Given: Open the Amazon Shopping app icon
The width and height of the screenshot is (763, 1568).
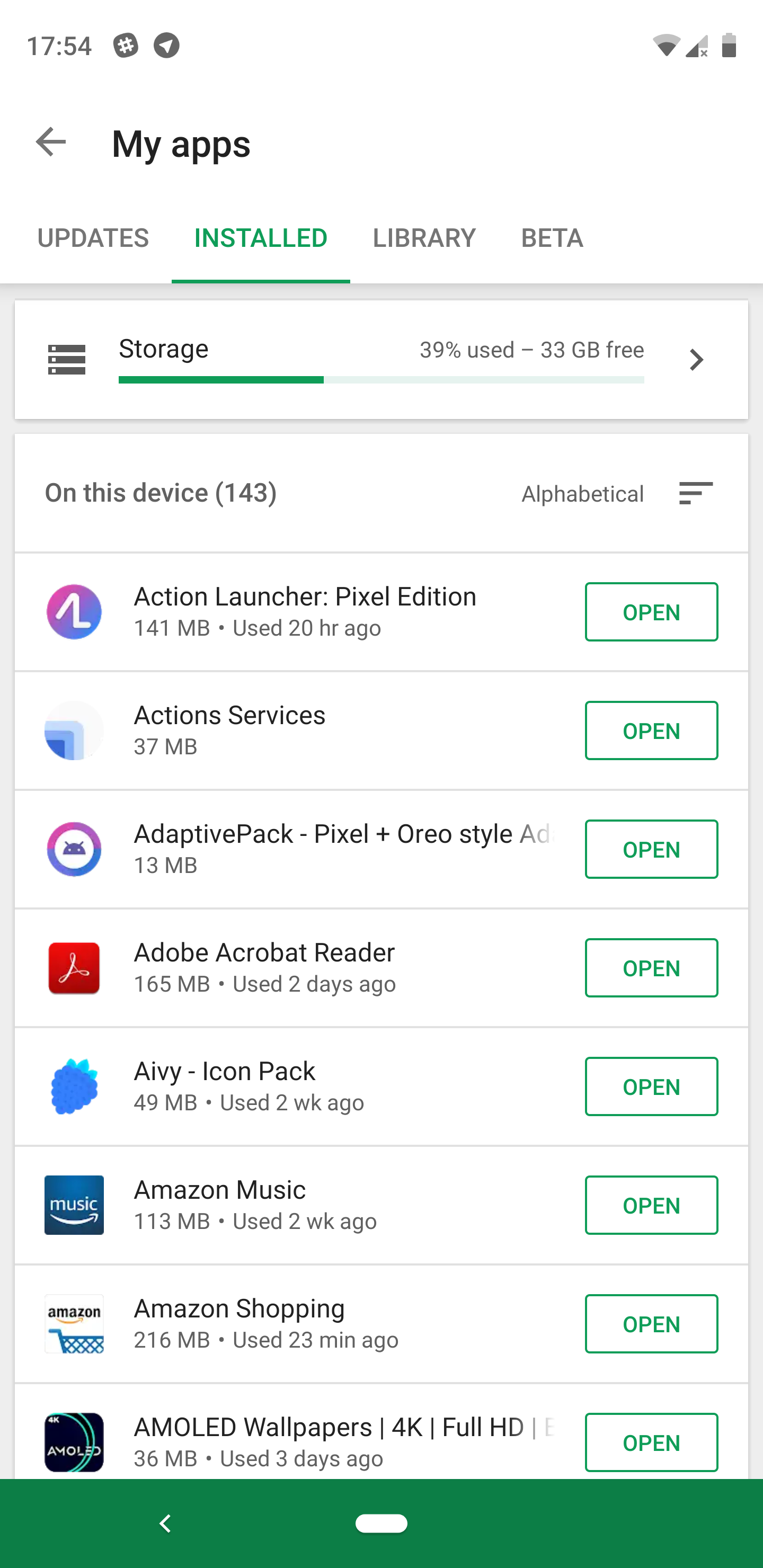Looking at the screenshot, I should pos(74,1323).
